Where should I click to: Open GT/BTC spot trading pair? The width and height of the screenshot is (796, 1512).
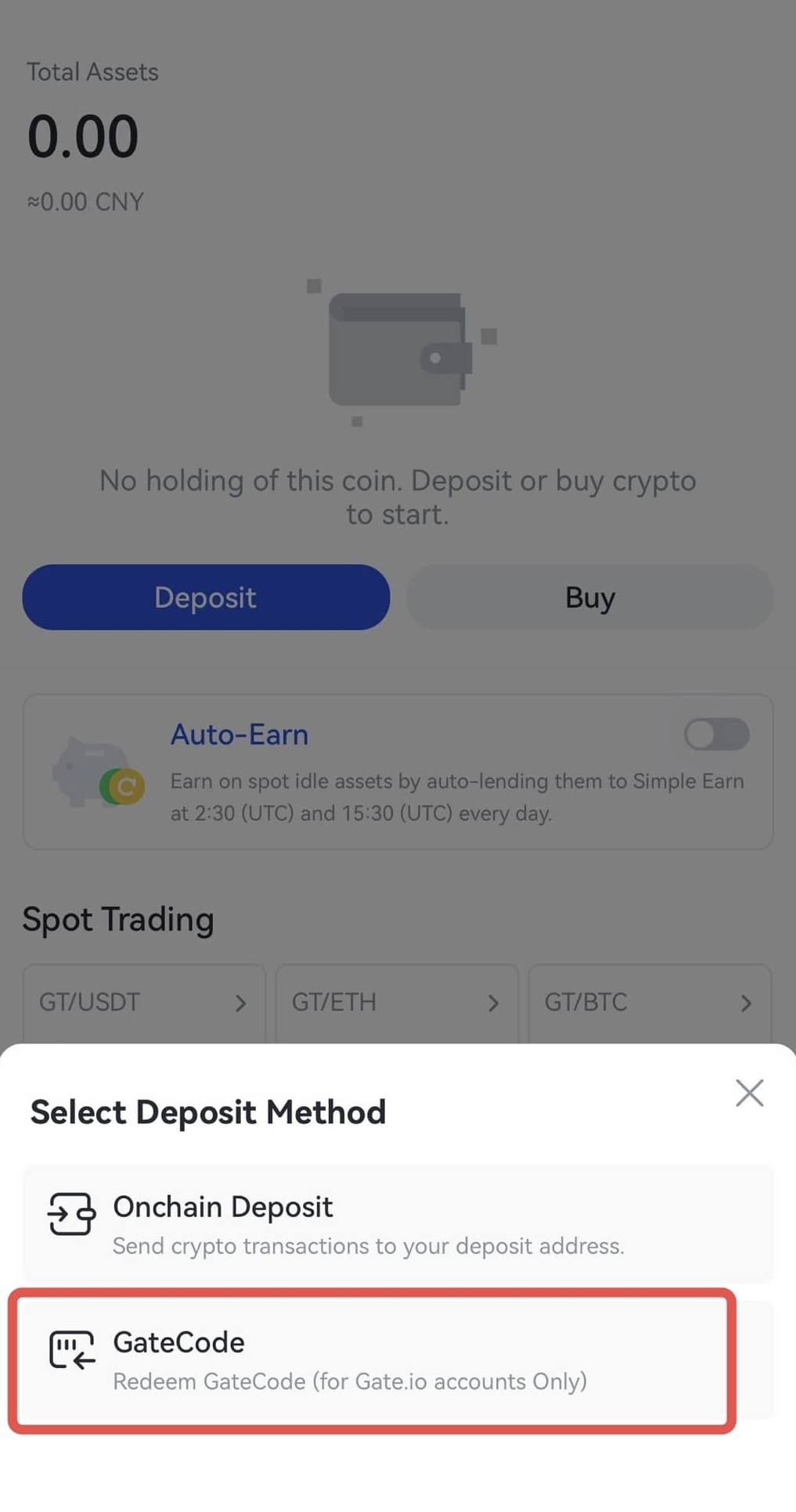click(x=650, y=1002)
